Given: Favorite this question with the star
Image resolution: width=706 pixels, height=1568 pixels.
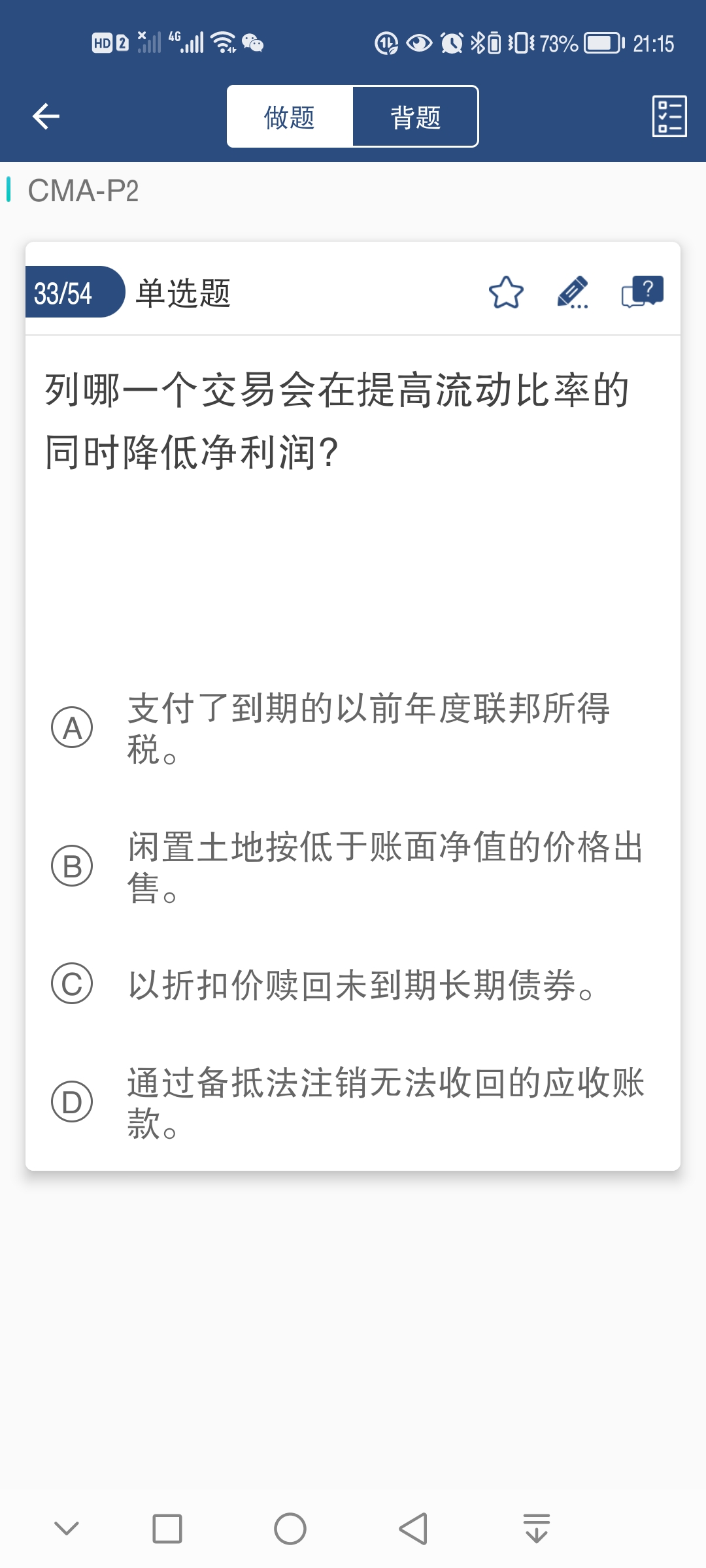Looking at the screenshot, I should pyautogui.click(x=506, y=292).
